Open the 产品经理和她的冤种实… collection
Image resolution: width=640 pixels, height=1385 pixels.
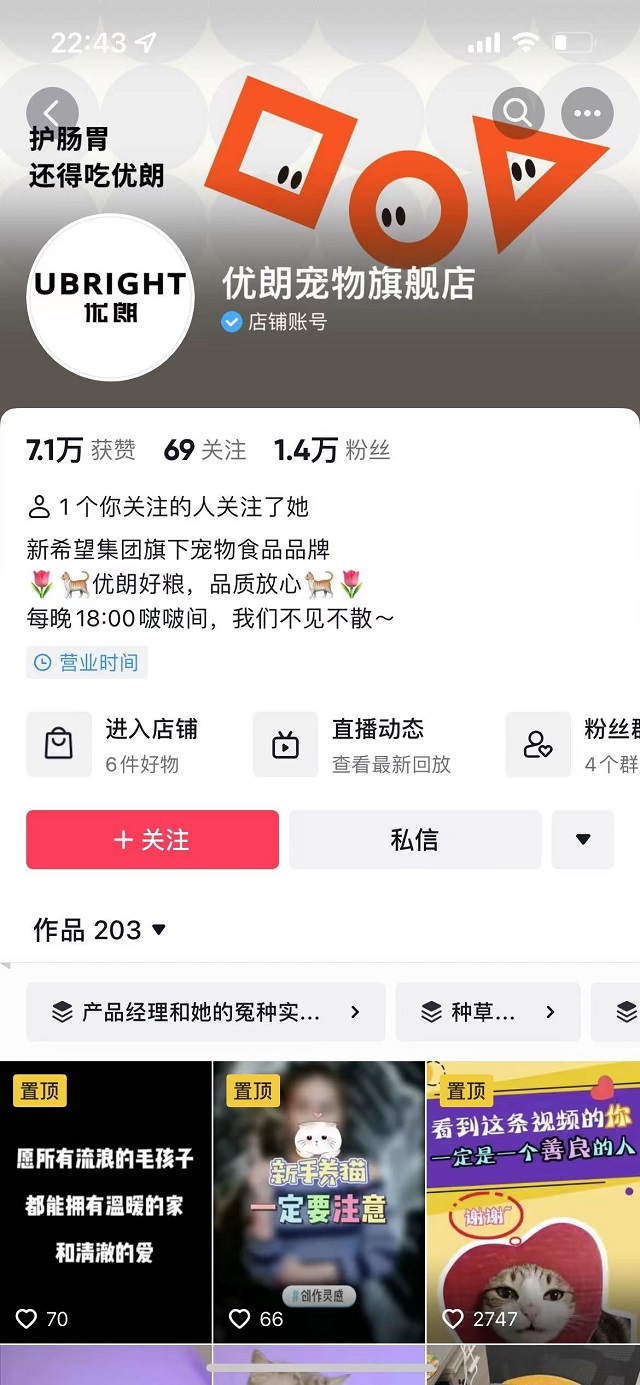(x=205, y=1012)
